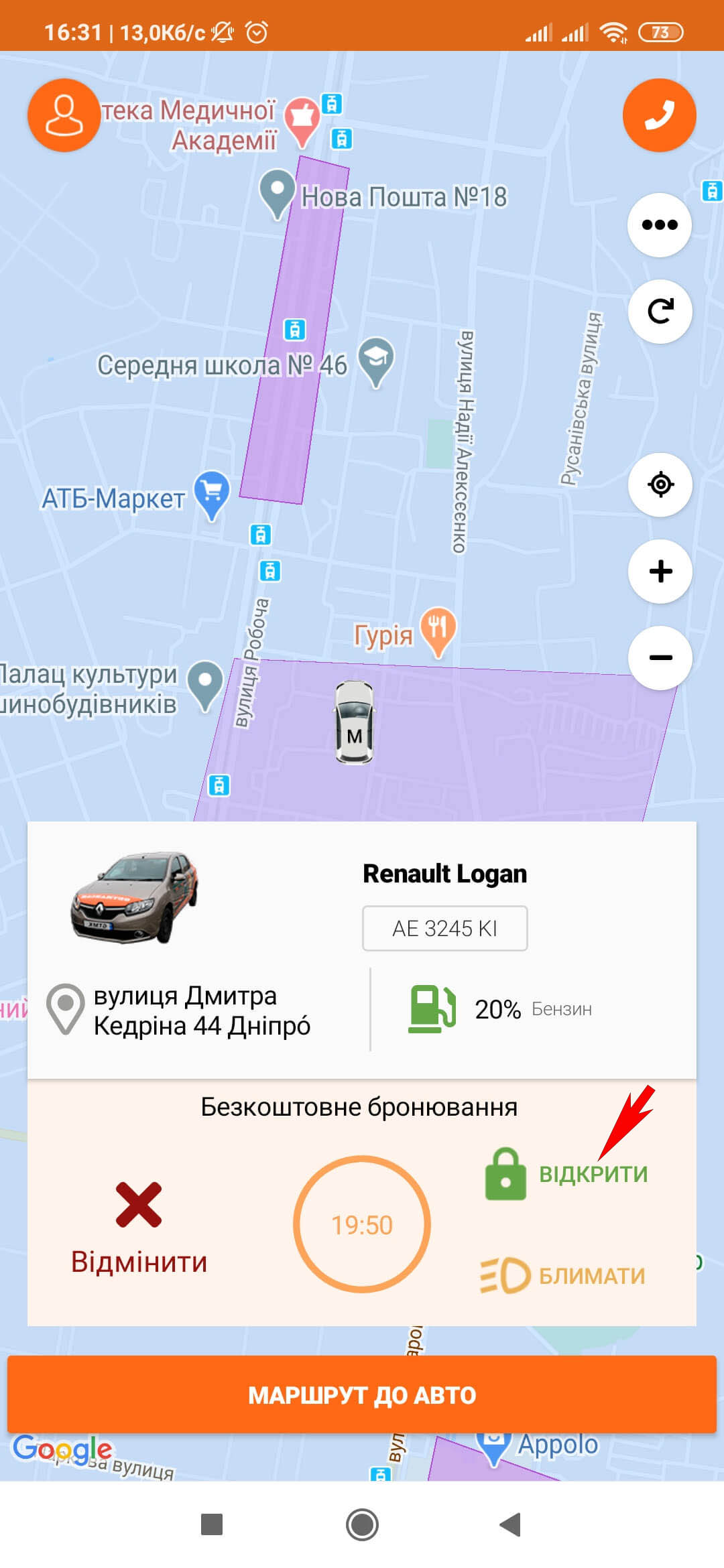
Task: Refresh the map with the reload icon
Action: pyautogui.click(x=660, y=310)
